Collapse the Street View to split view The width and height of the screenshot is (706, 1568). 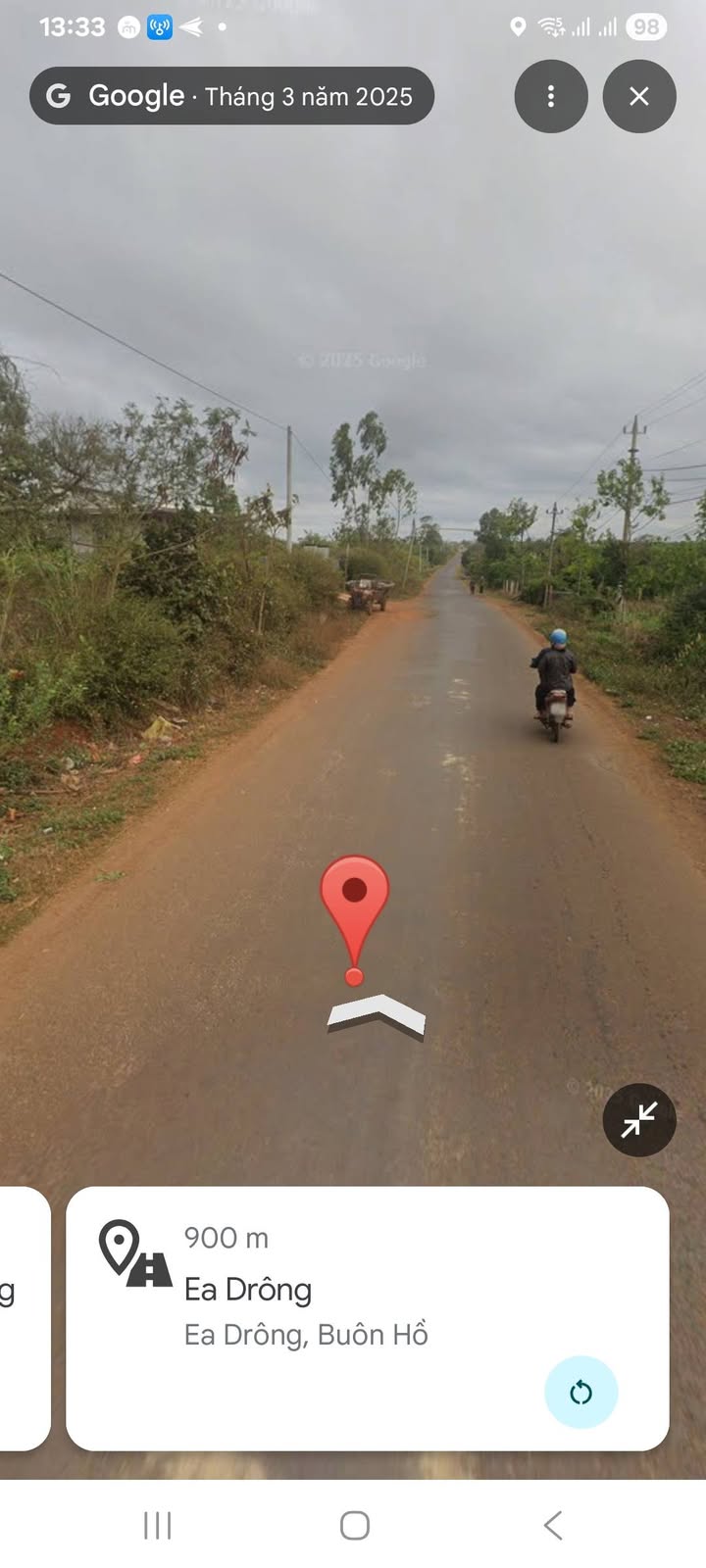pos(639,1119)
